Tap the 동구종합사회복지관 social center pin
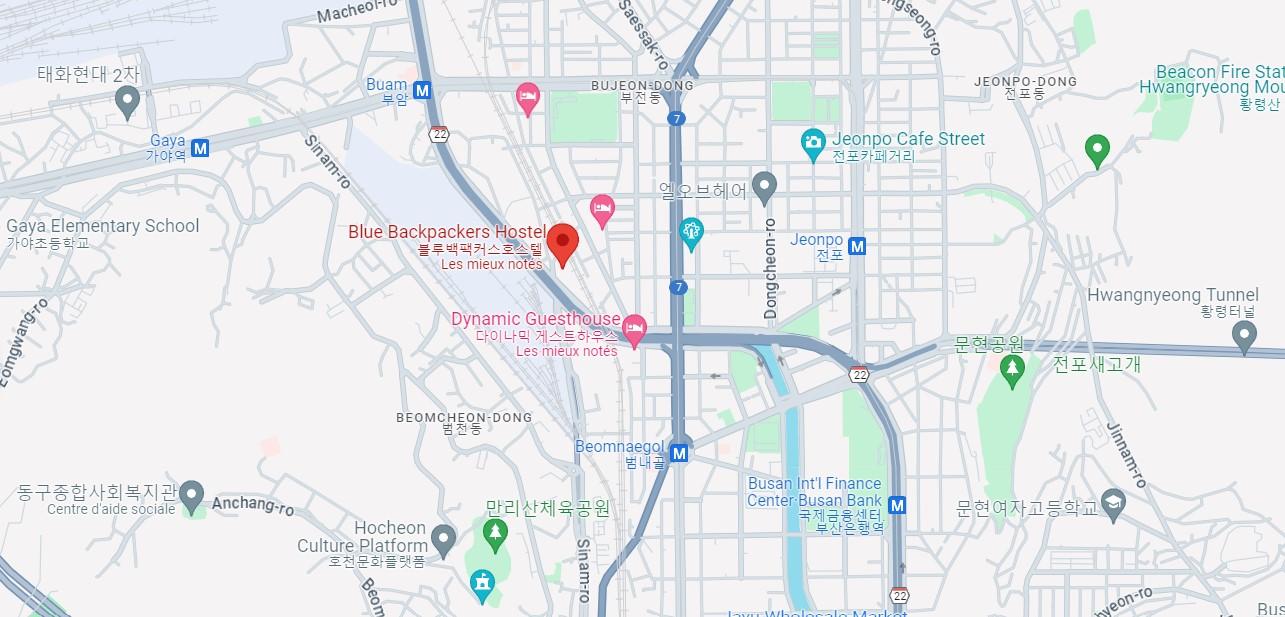 (191, 494)
